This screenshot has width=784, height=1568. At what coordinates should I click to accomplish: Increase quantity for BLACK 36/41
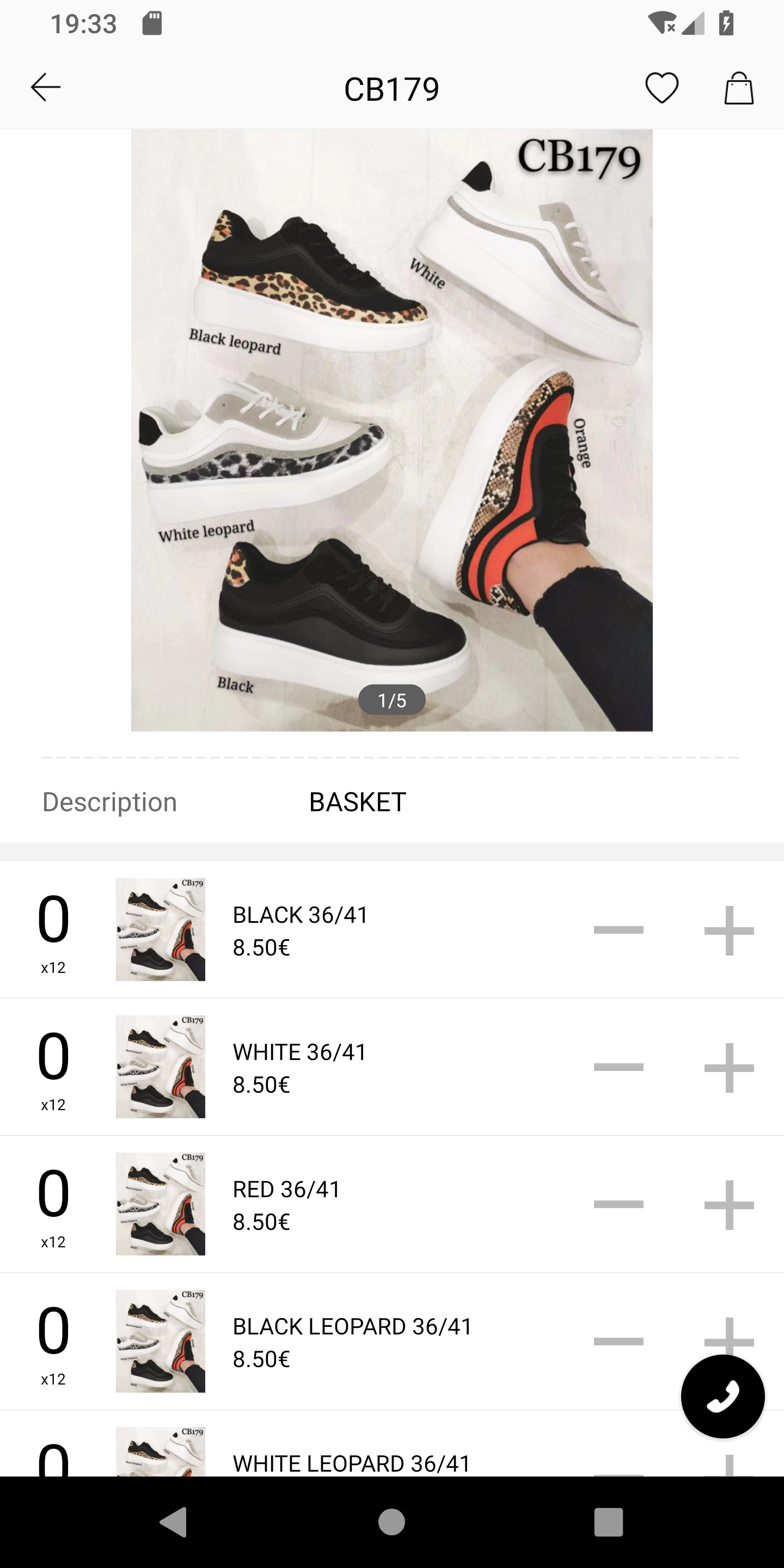728,930
